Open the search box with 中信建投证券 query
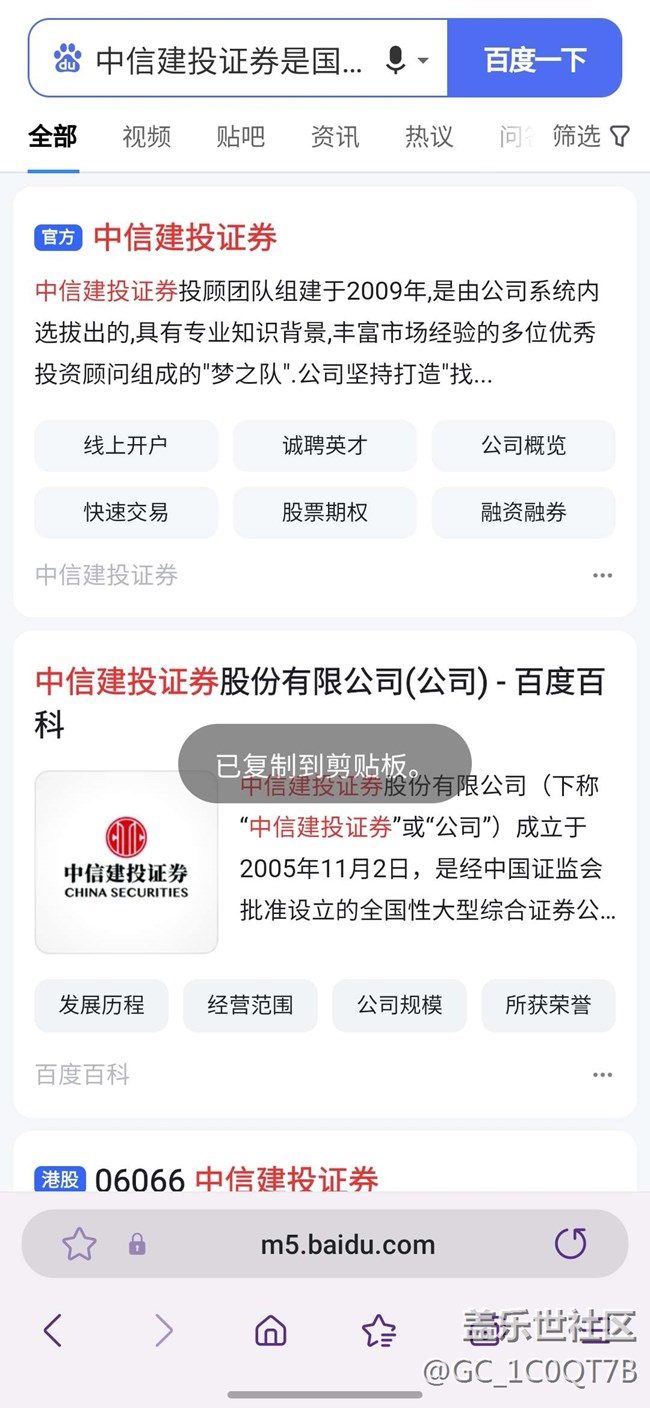This screenshot has height=1408, width=650. pos(229,60)
